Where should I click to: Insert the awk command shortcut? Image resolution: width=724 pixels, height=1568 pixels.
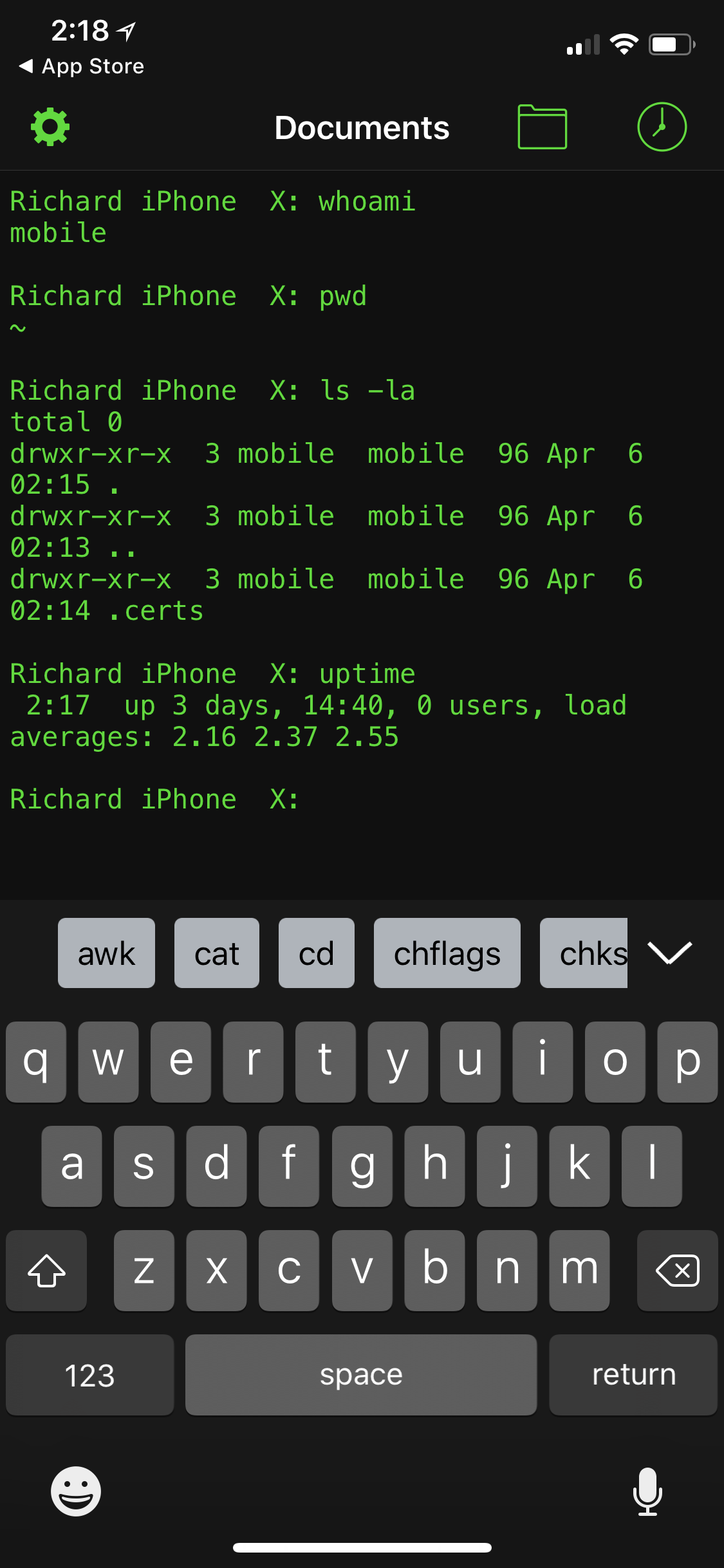tap(106, 953)
